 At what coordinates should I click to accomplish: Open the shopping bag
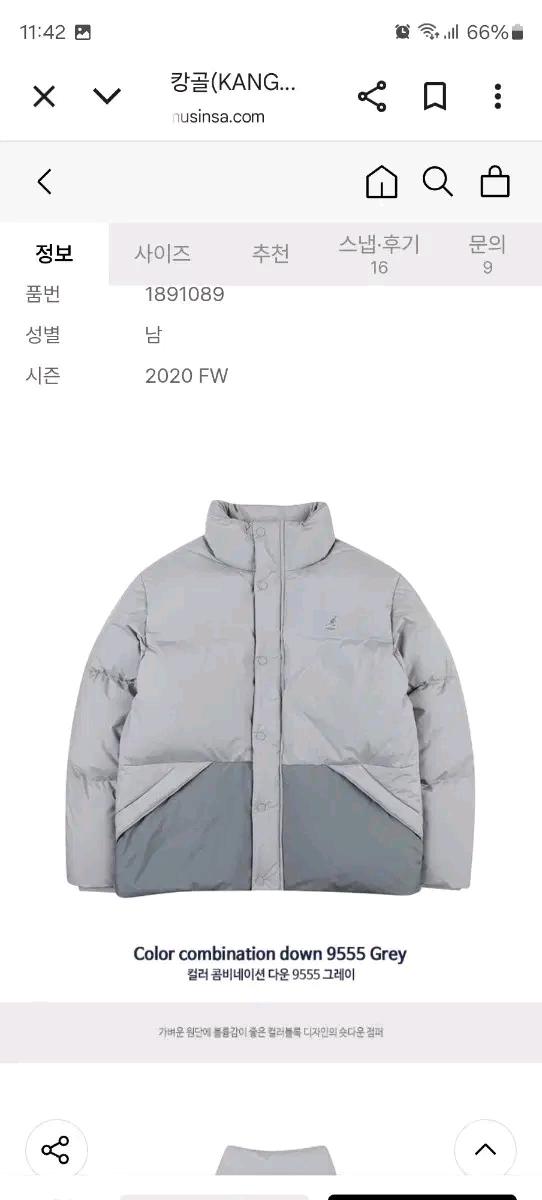pyautogui.click(x=495, y=181)
